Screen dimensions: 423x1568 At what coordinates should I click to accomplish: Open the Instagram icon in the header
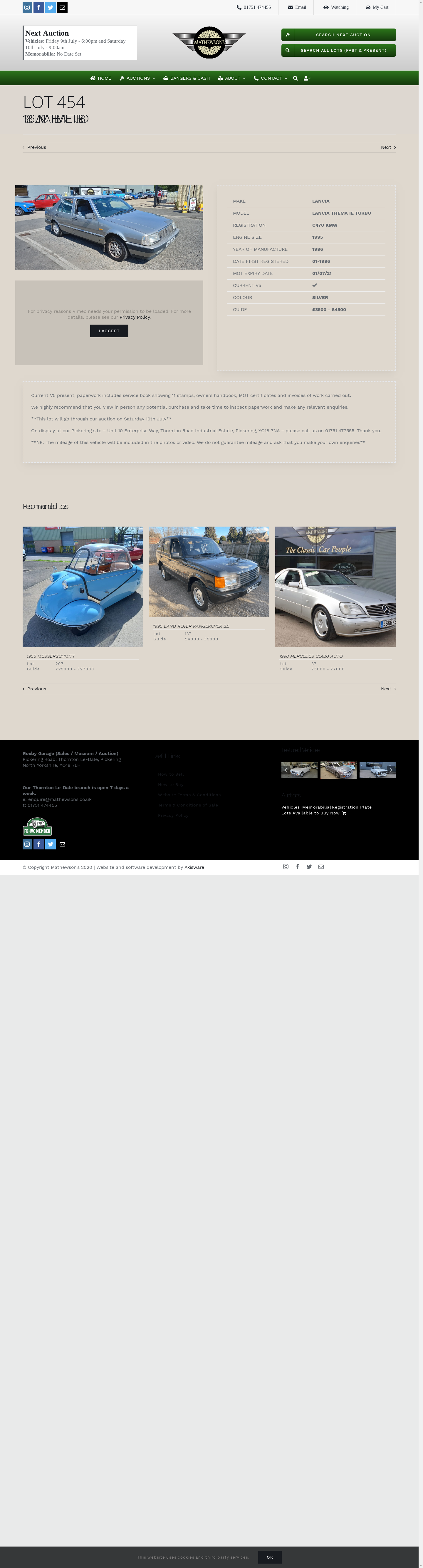click(x=27, y=7)
